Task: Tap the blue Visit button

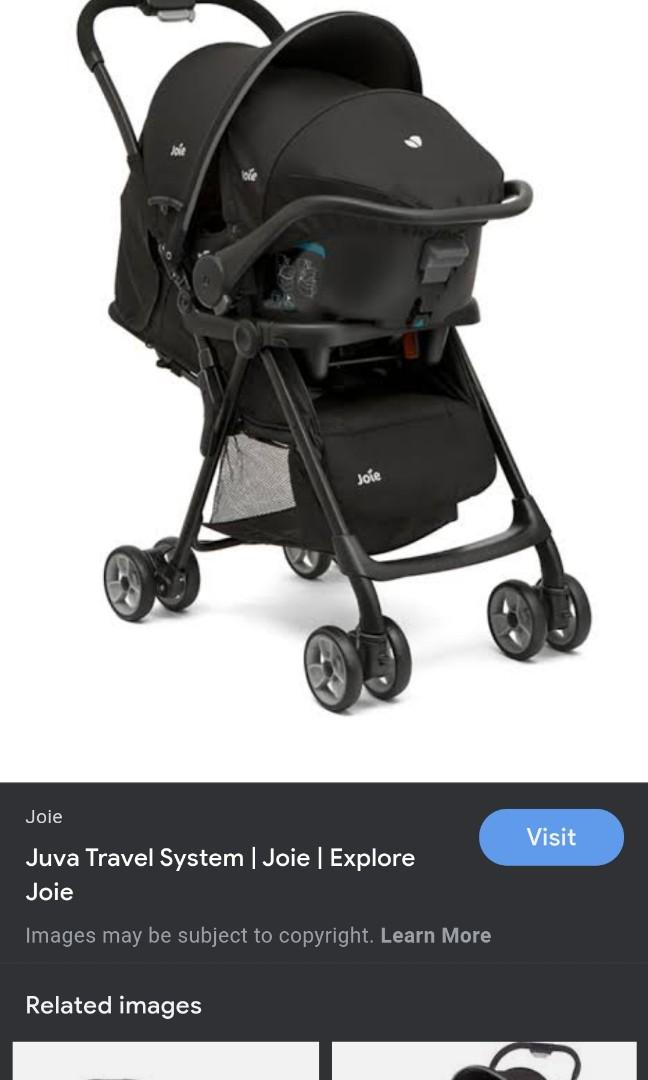Action: tap(551, 837)
